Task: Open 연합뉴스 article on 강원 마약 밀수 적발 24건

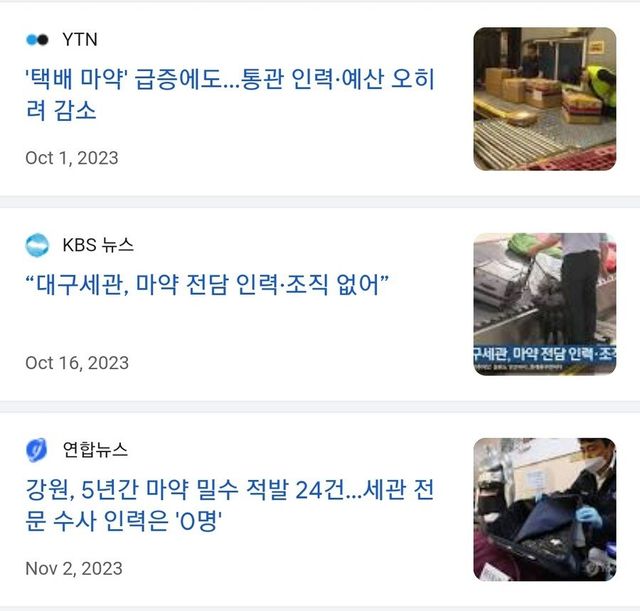Action: coord(230,505)
